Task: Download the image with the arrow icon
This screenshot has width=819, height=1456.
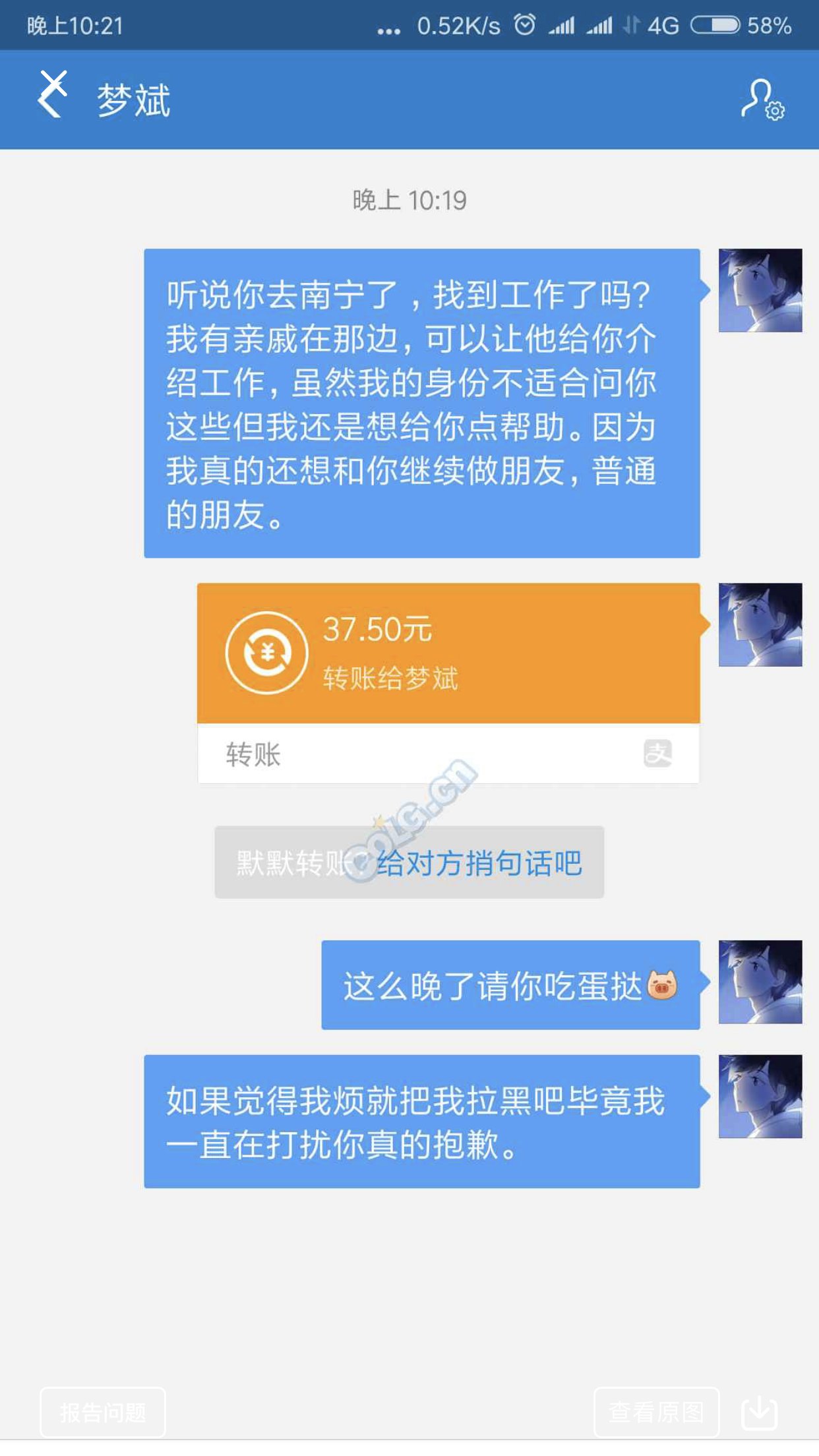Action: [x=760, y=1412]
